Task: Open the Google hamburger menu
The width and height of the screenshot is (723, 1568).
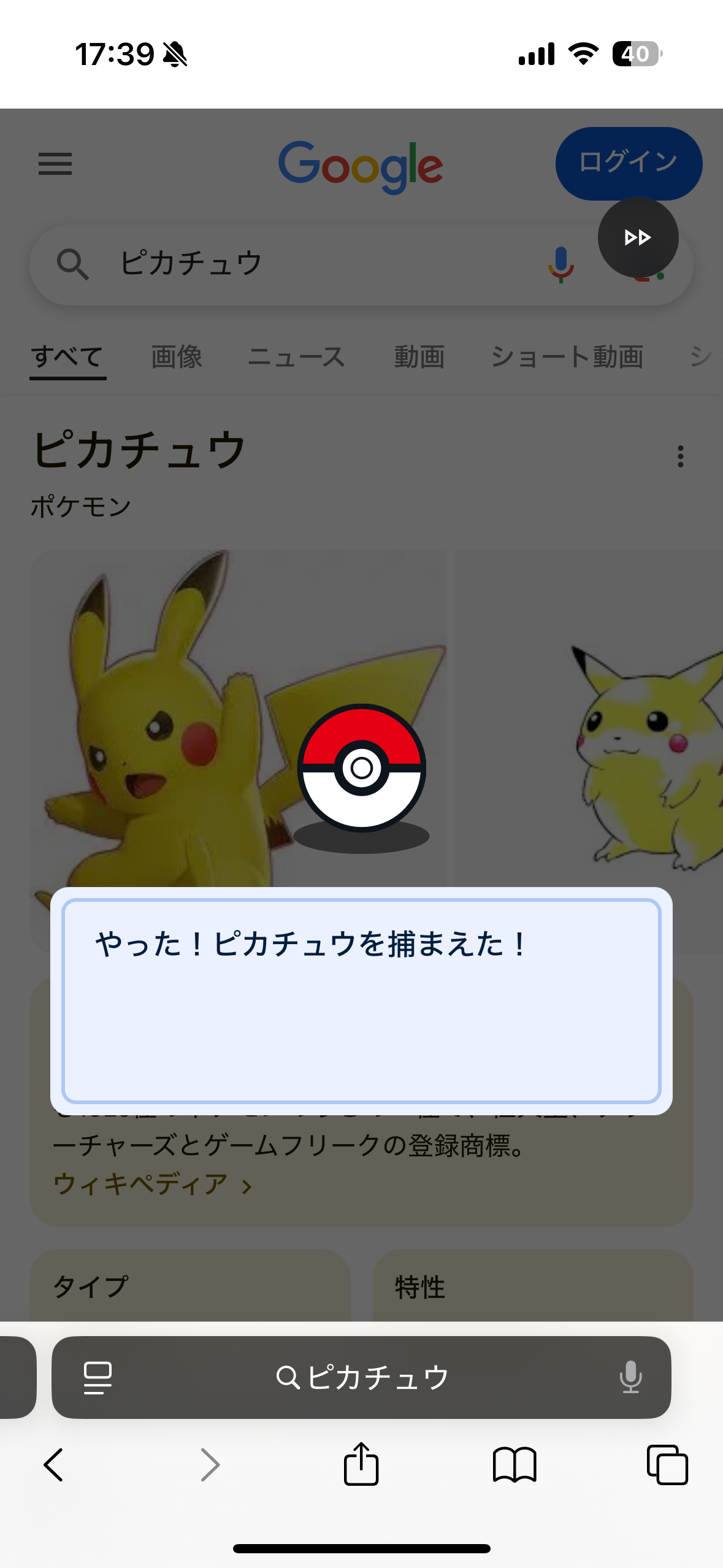Action: click(55, 164)
